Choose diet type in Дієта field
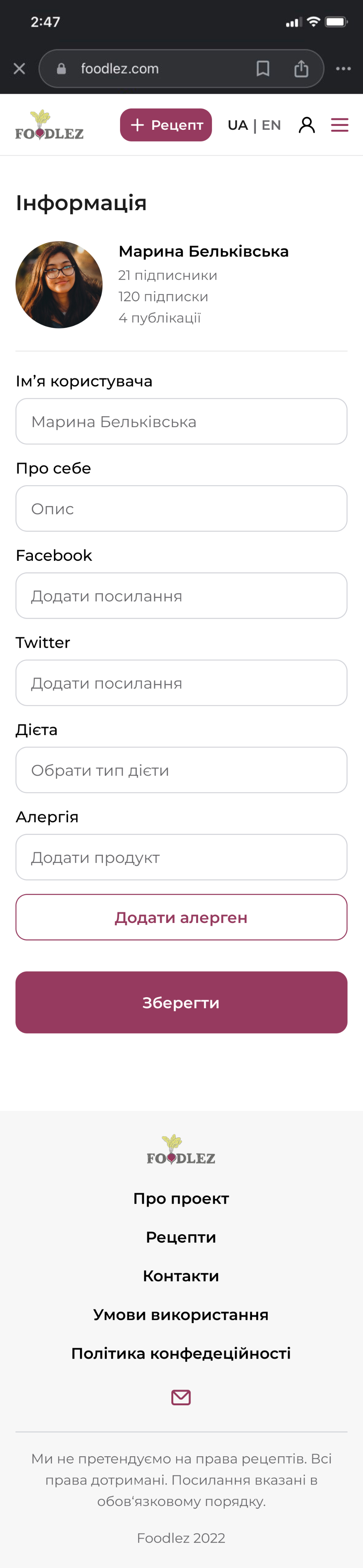The height and width of the screenshot is (1568, 363). tap(181, 770)
